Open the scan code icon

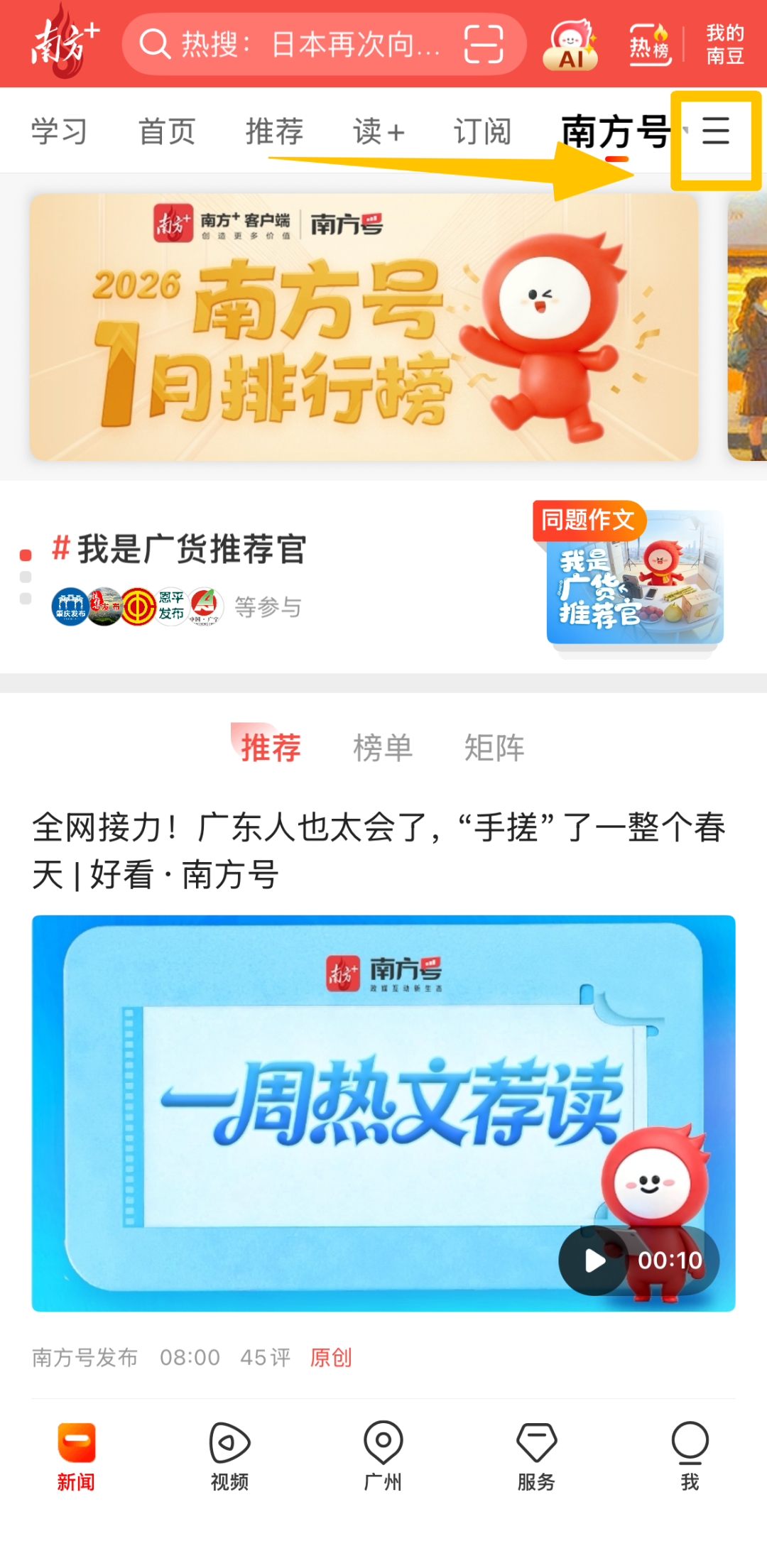(x=484, y=45)
